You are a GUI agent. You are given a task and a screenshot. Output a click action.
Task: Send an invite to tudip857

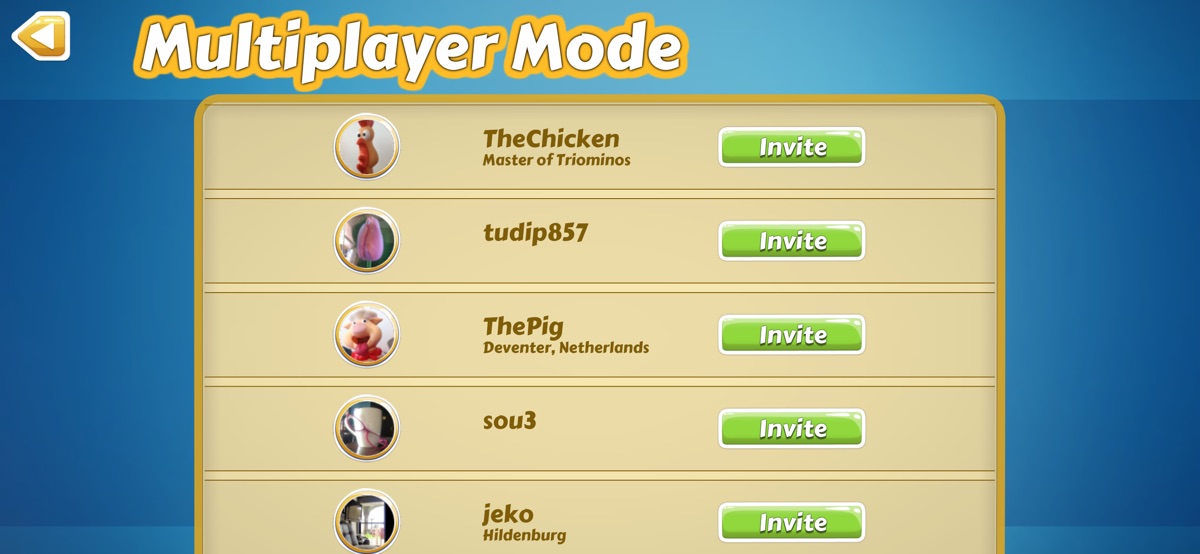(x=791, y=241)
